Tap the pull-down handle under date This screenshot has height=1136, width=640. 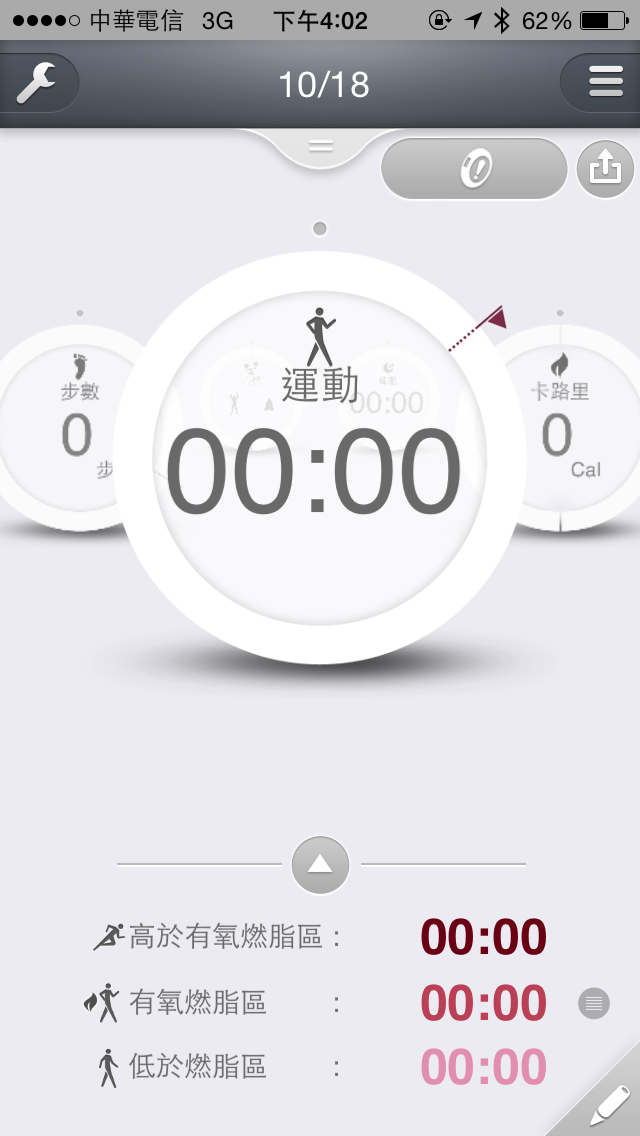click(x=320, y=147)
